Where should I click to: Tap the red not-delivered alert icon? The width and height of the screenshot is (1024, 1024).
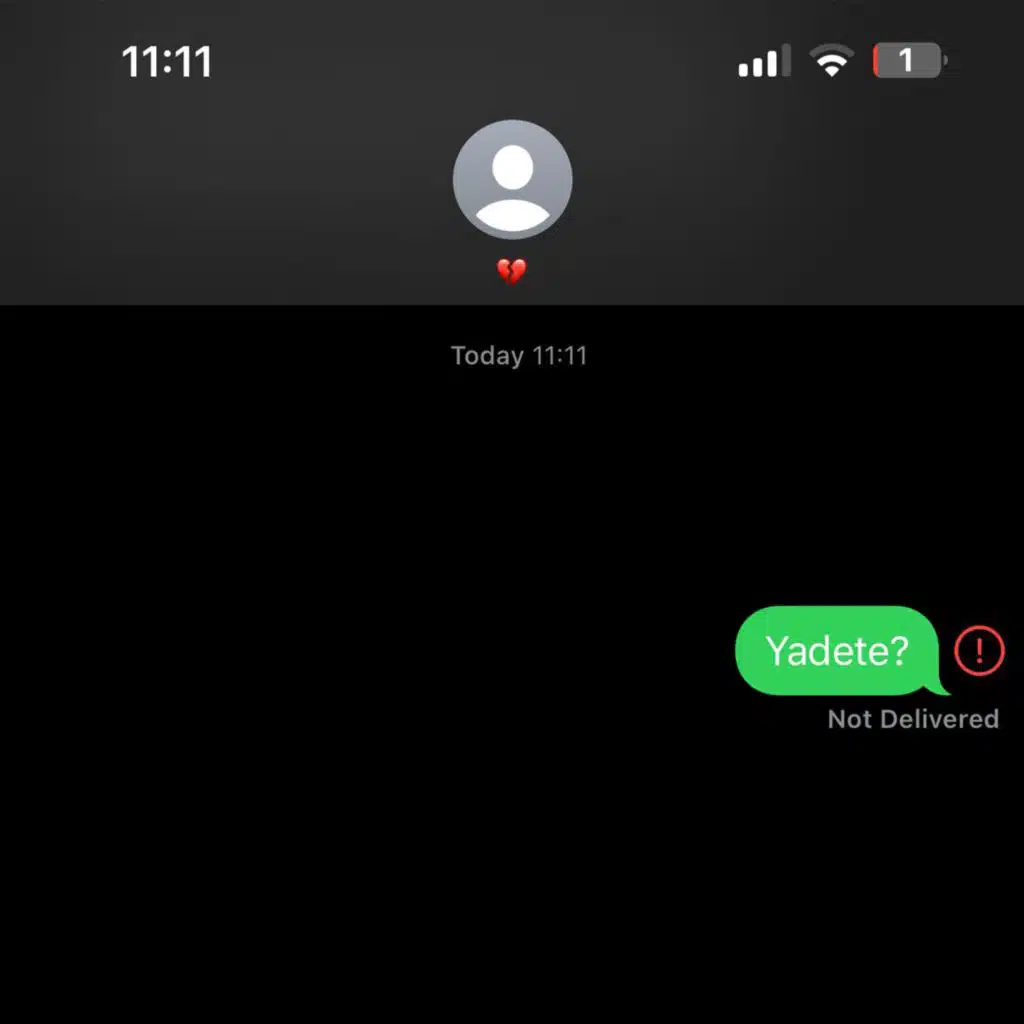click(x=979, y=652)
